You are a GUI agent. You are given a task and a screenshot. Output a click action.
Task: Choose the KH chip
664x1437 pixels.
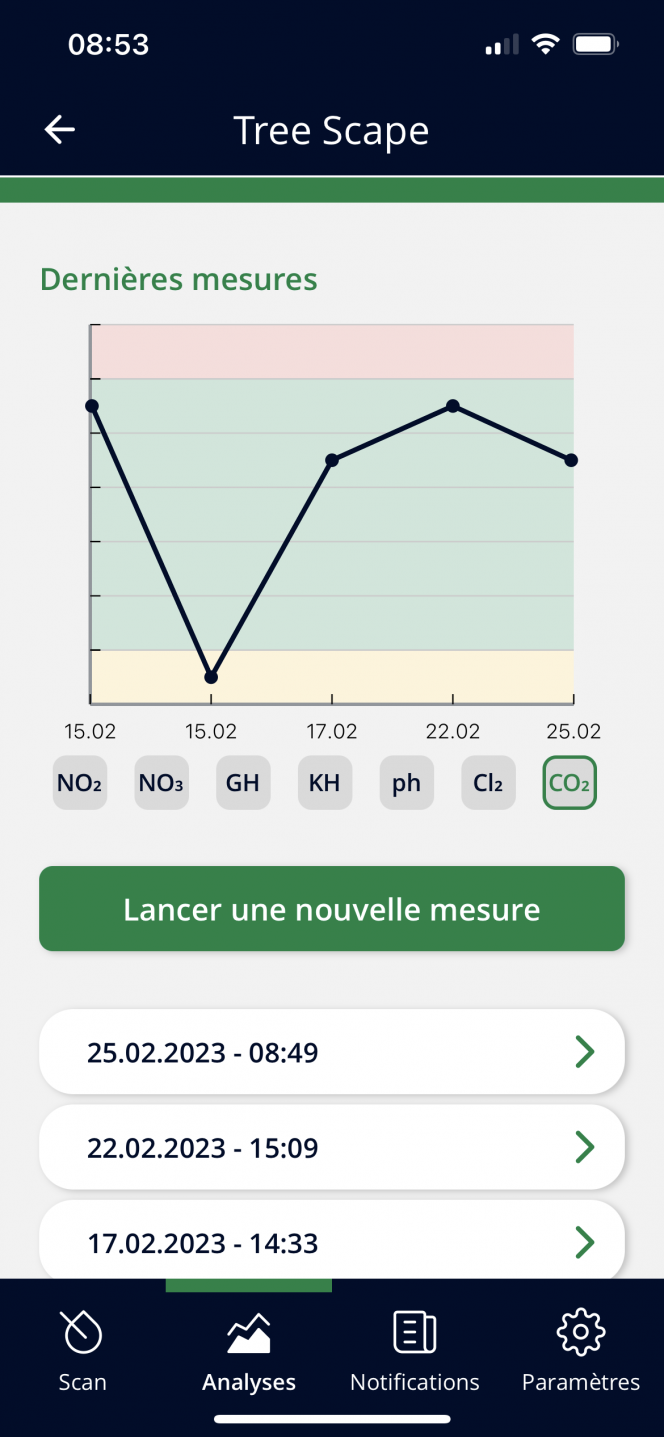(x=324, y=783)
